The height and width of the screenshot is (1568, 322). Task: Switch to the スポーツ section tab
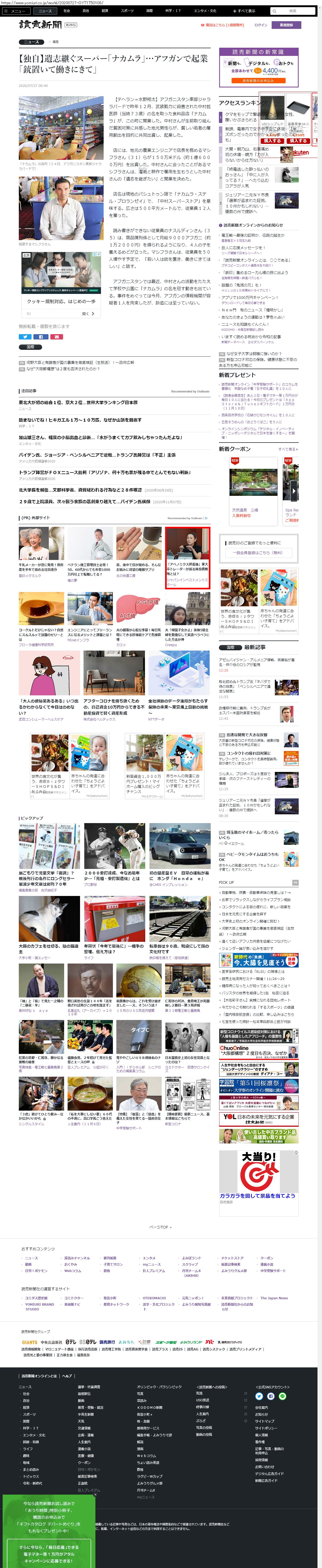tap(127, 11)
